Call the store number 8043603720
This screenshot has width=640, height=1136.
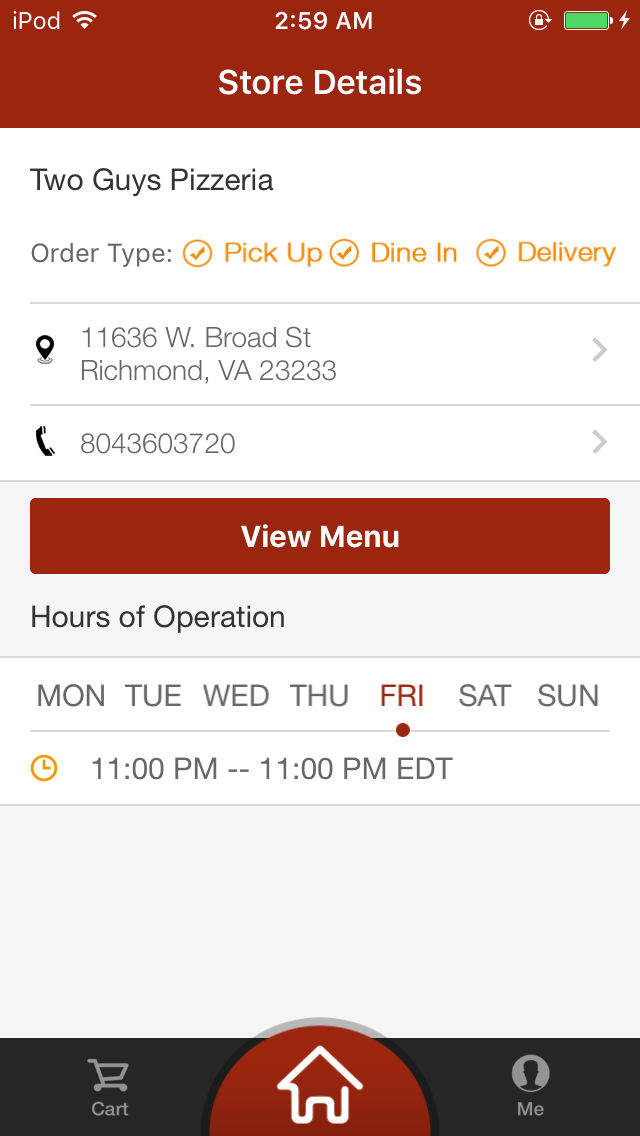[320, 443]
